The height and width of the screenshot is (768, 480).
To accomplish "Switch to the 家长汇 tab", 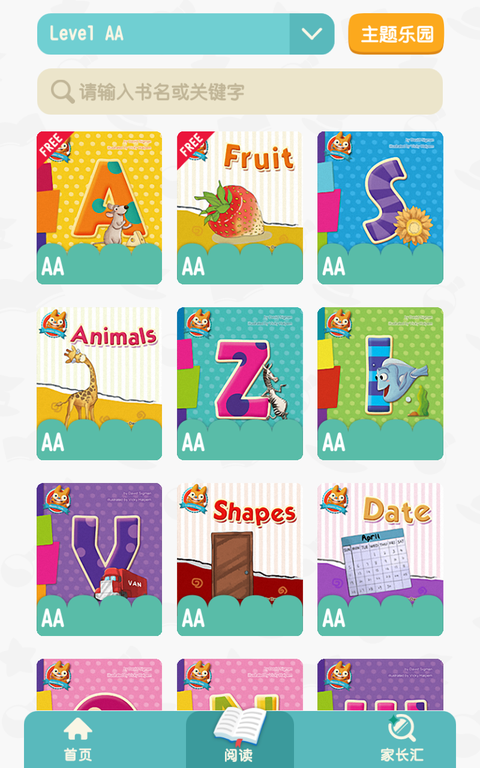I will 402,740.
